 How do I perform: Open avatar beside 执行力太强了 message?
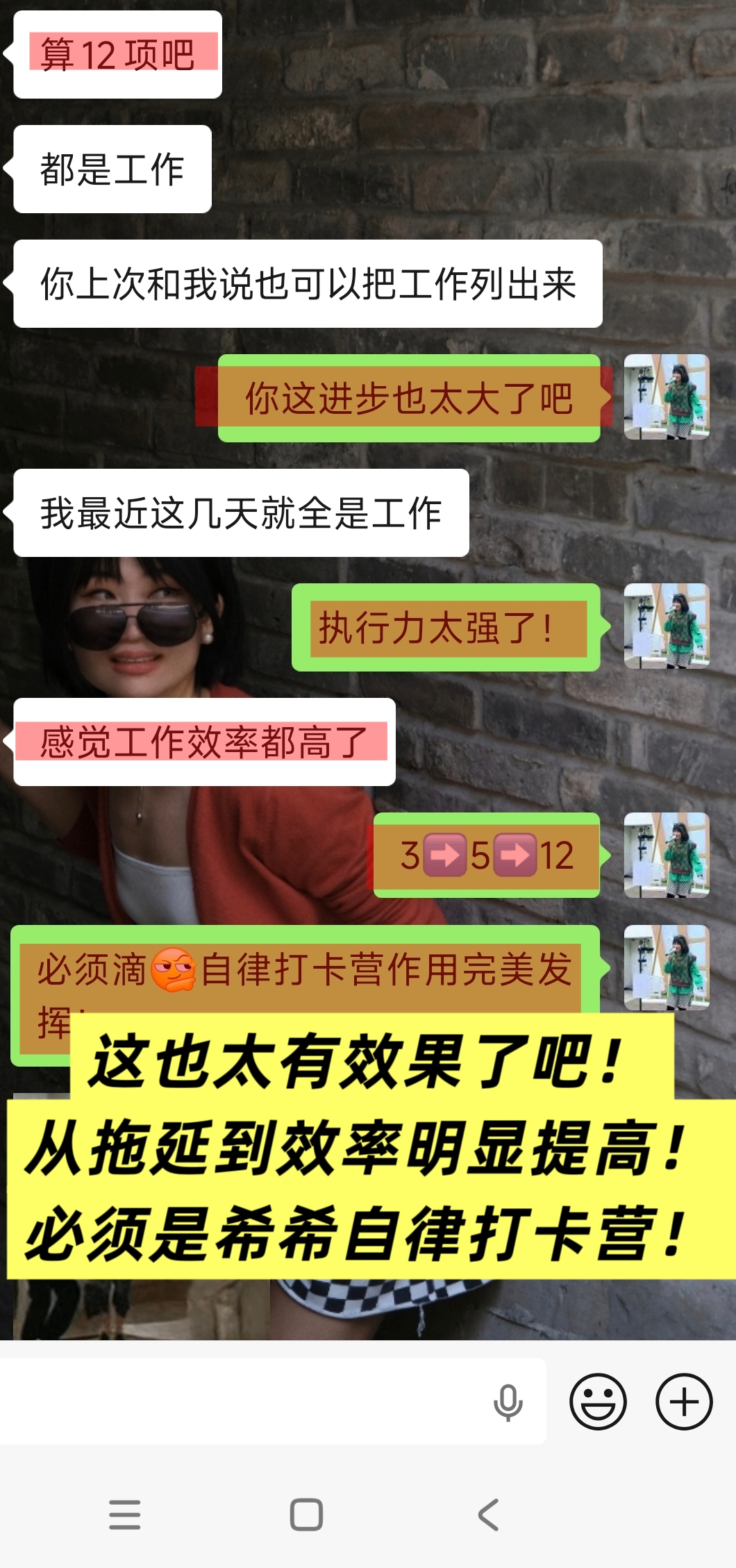pos(667,626)
